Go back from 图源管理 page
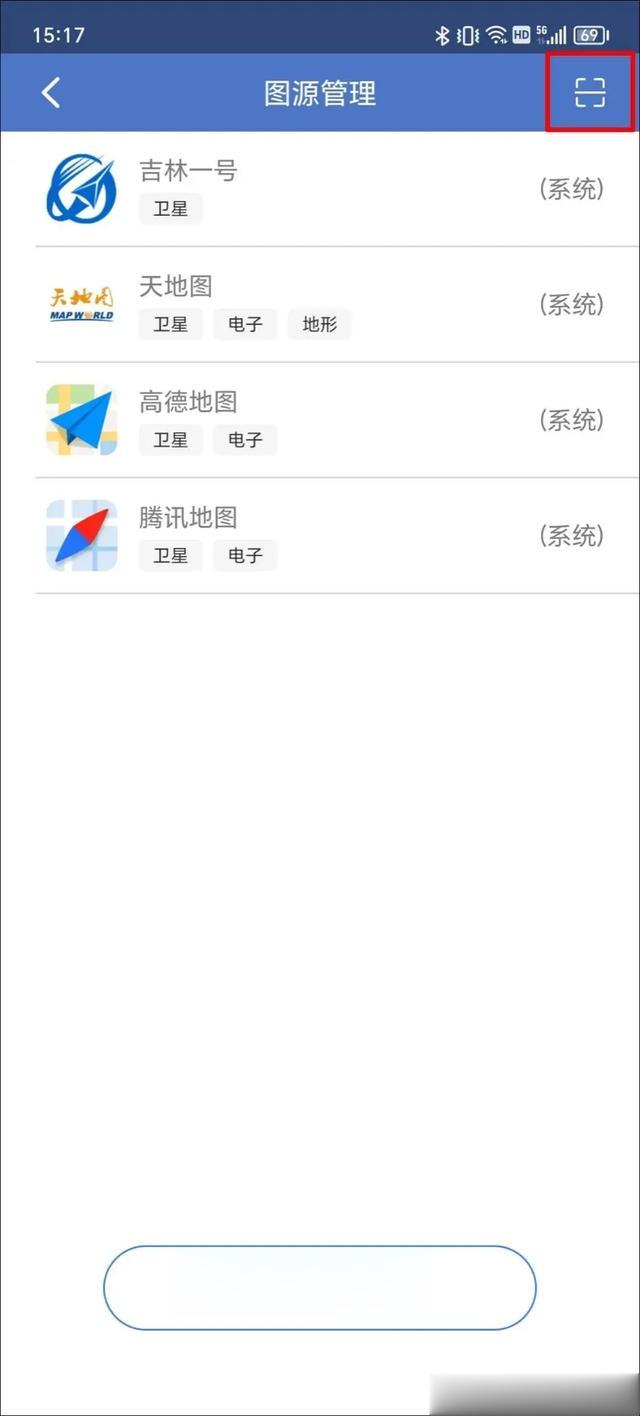 [51, 93]
